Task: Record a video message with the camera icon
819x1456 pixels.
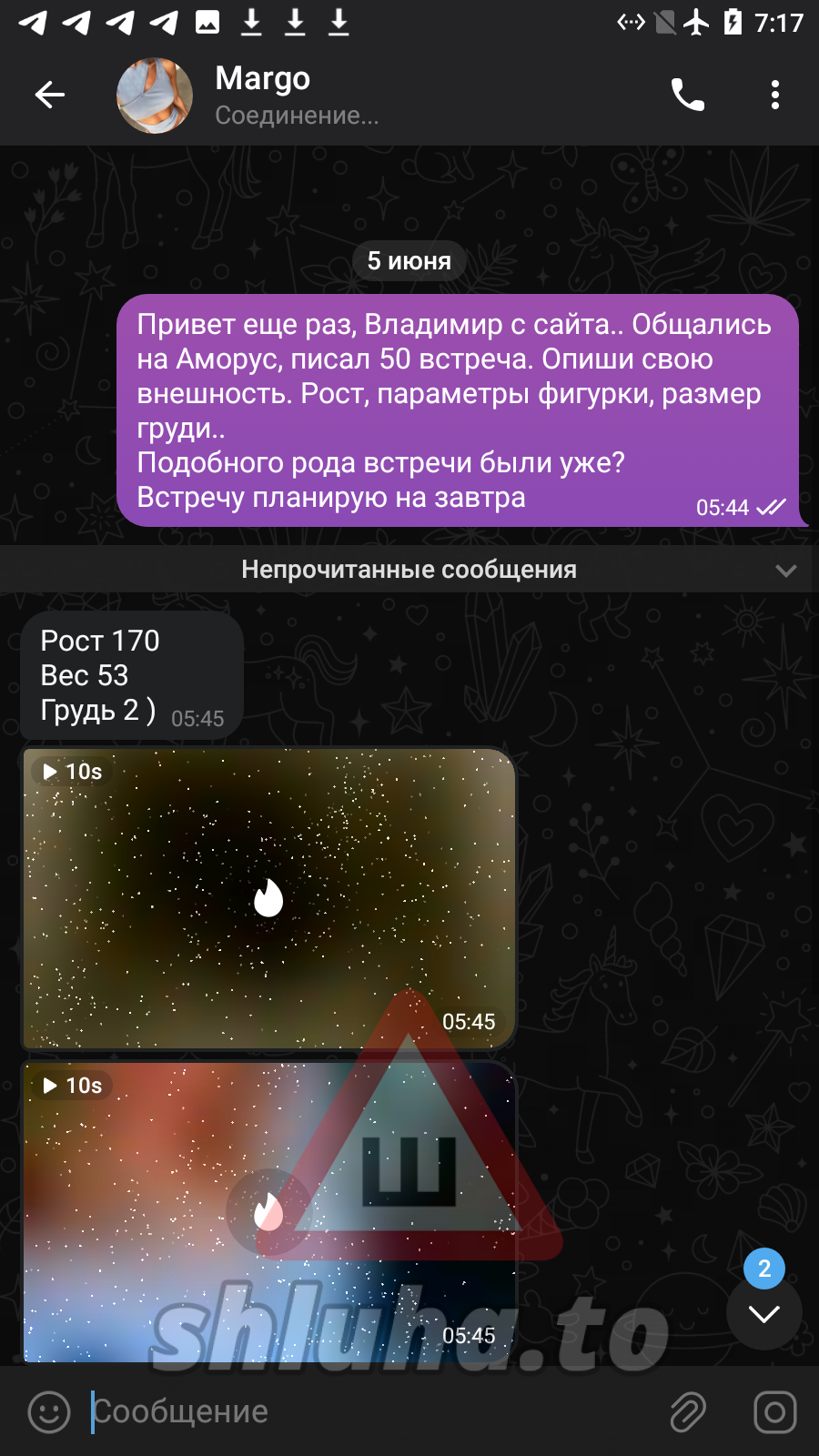Action: click(x=774, y=1411)
